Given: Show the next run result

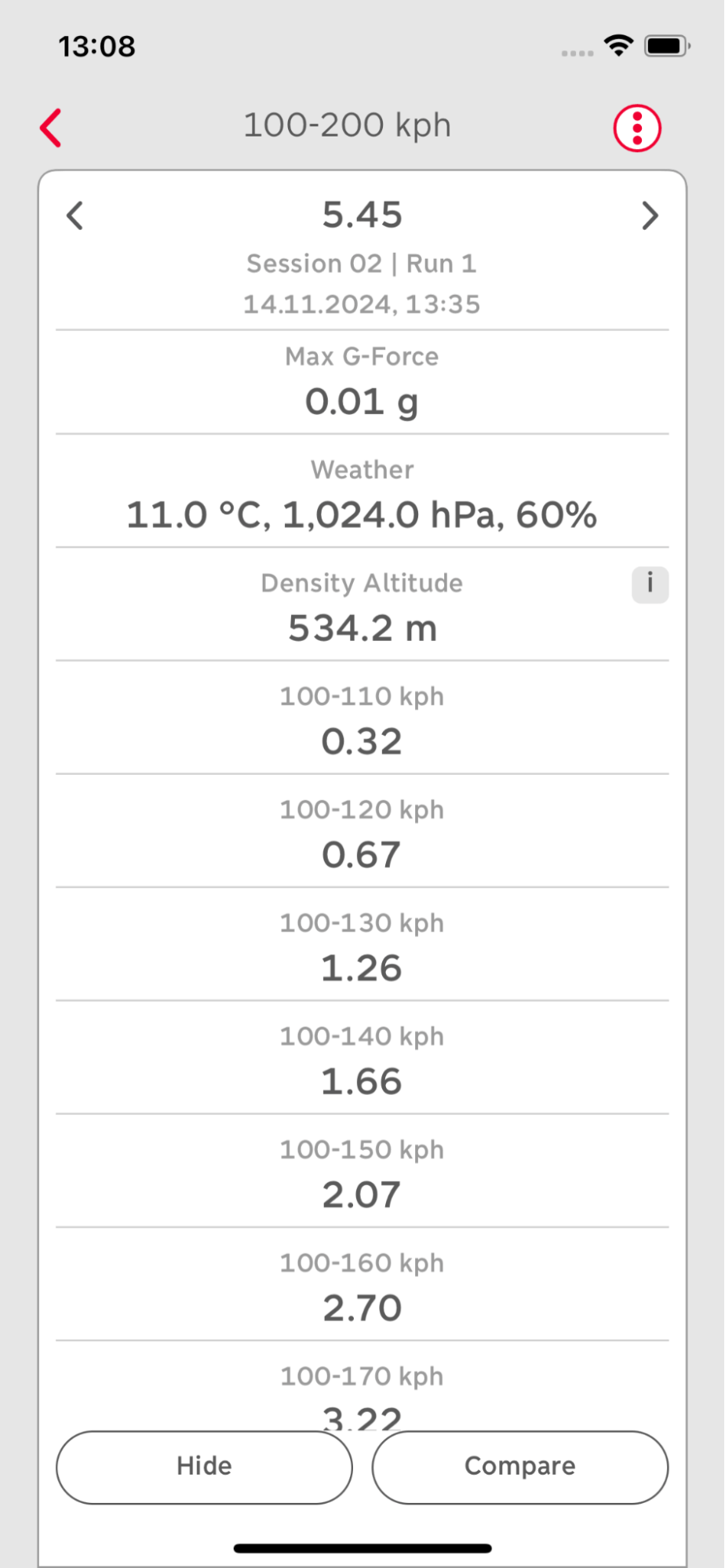Looking at the screenshot, I should click(650, 216).
